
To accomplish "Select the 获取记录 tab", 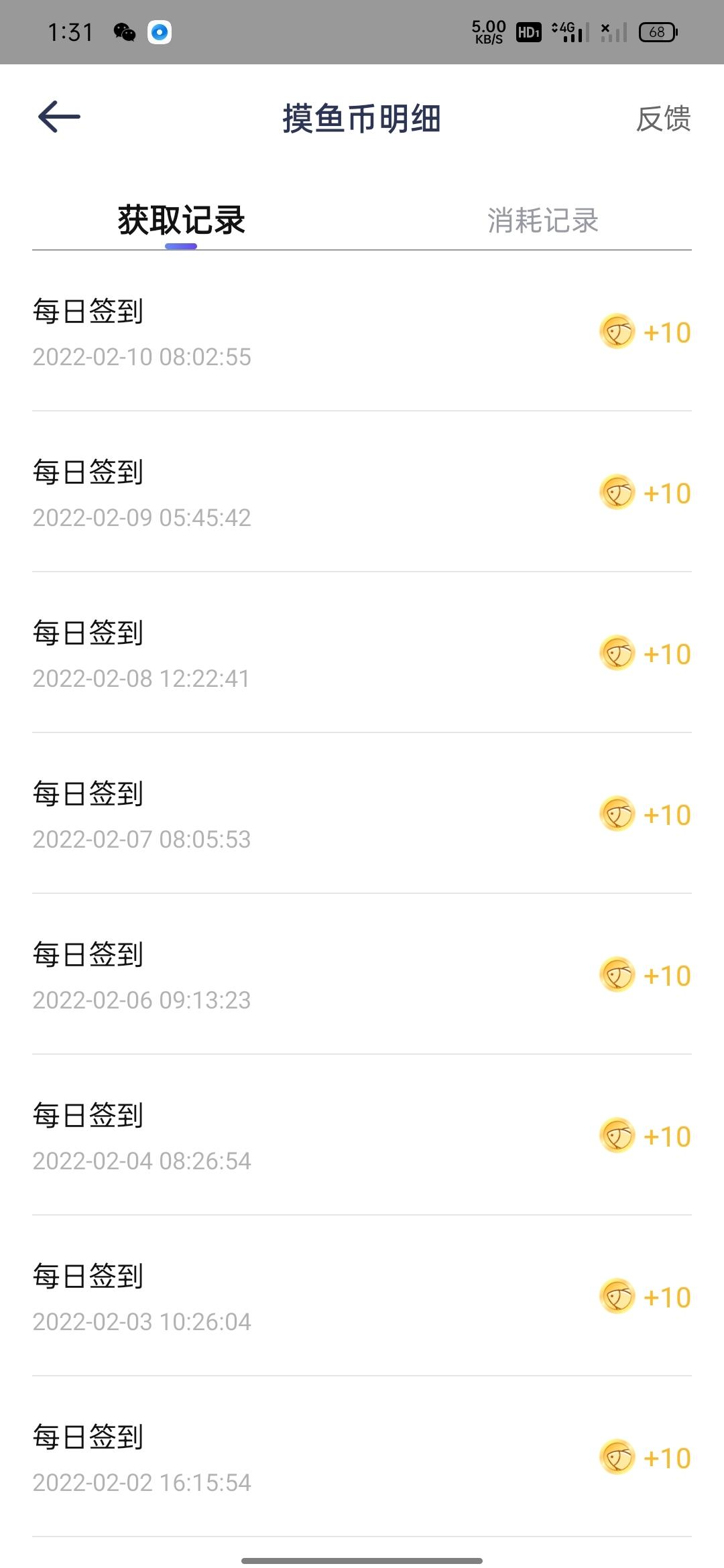I will (181, 220).
